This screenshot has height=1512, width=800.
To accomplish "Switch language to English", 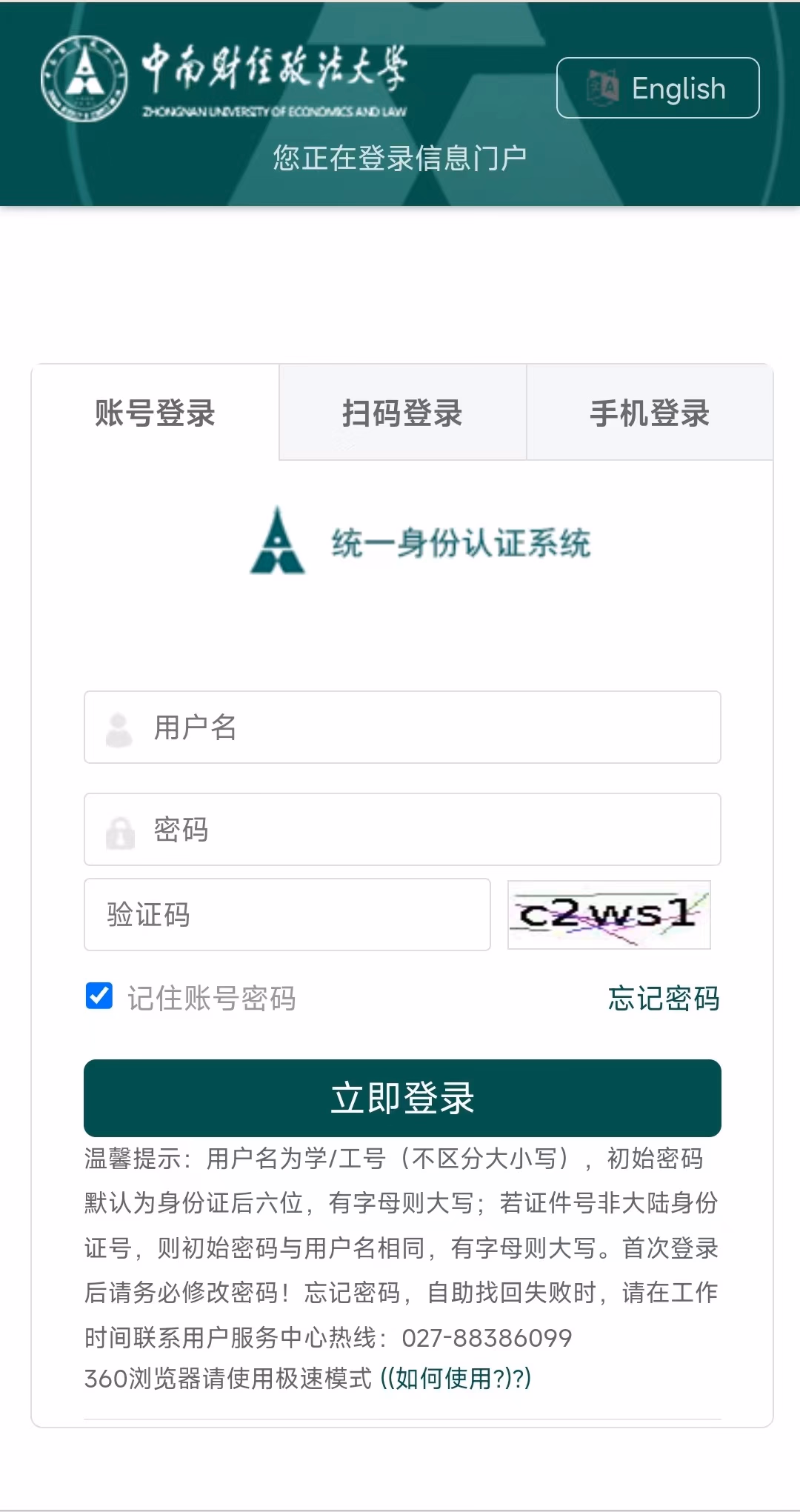I will pos(658,88).
